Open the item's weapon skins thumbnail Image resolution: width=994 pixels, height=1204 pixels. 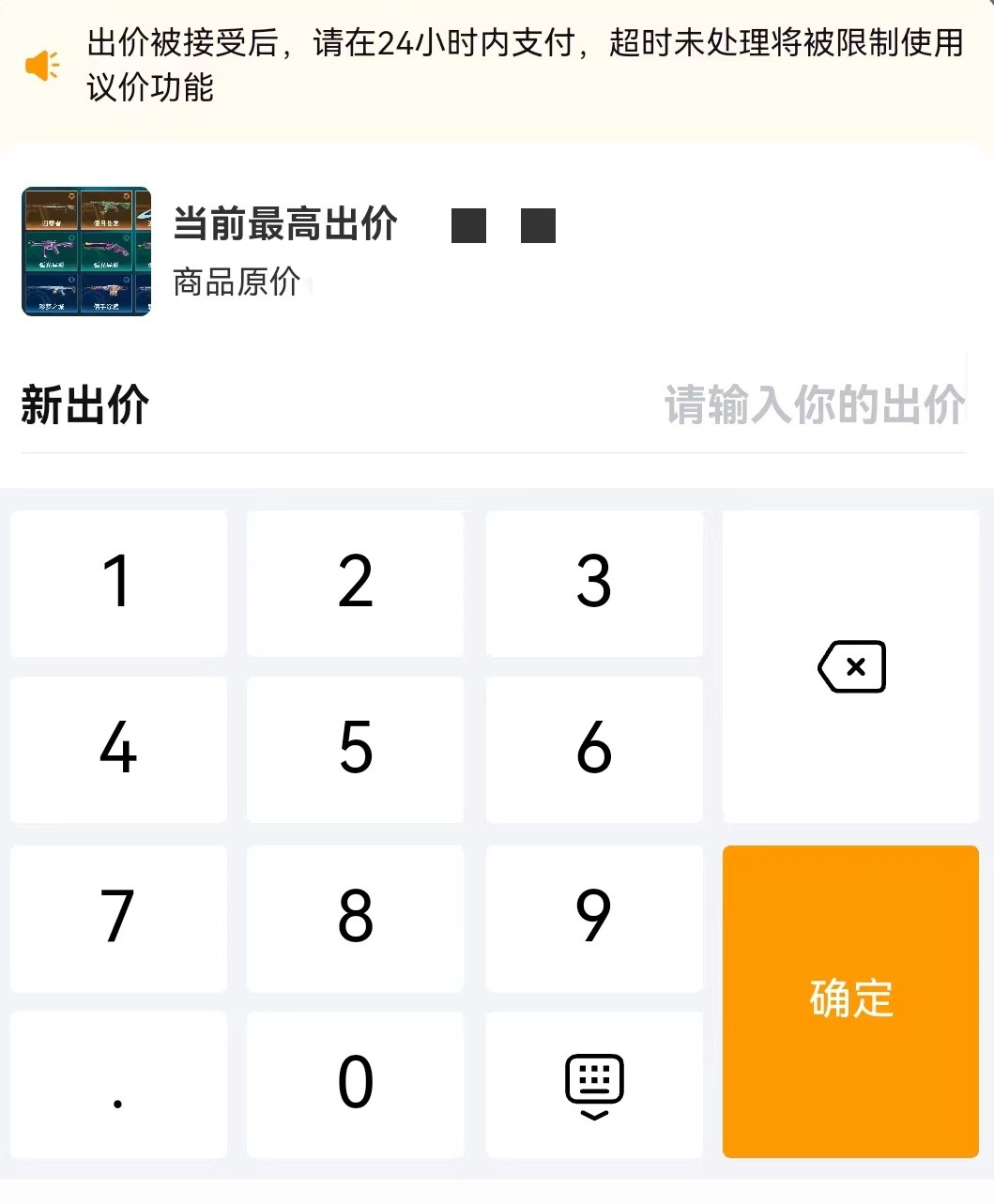point(86,251)
